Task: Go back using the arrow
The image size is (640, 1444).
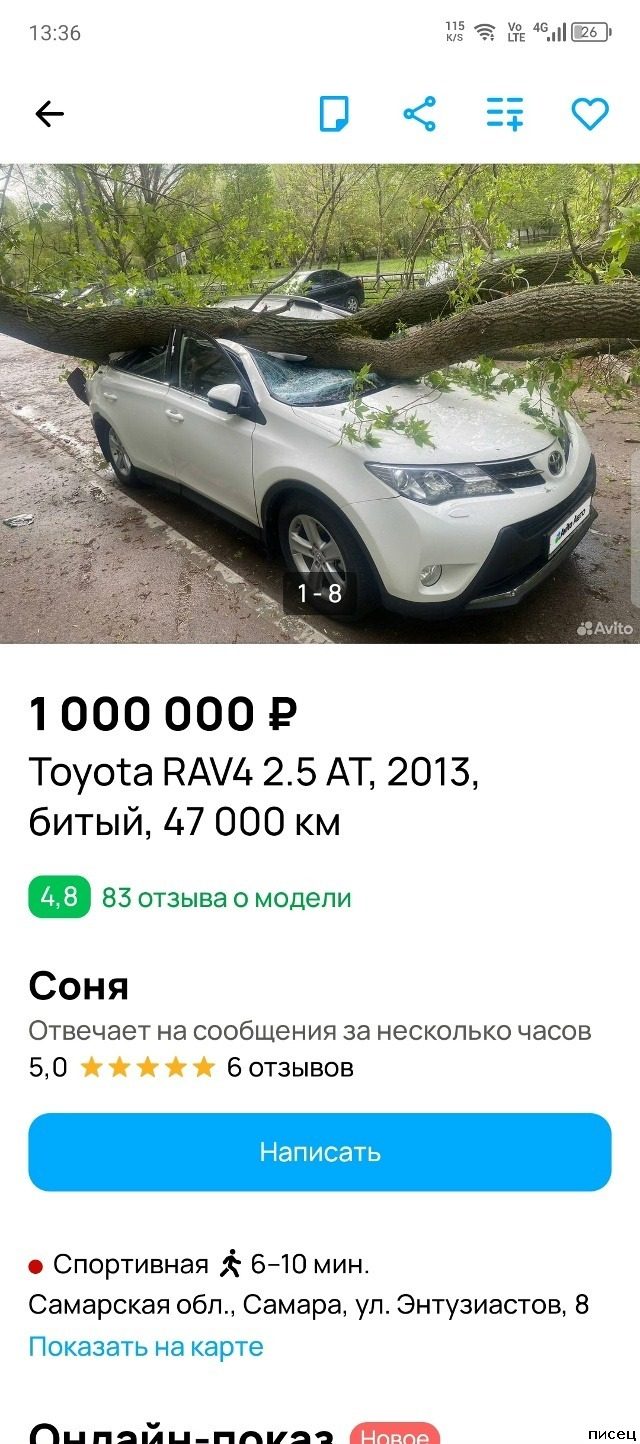Action: (x=49, y=114)
